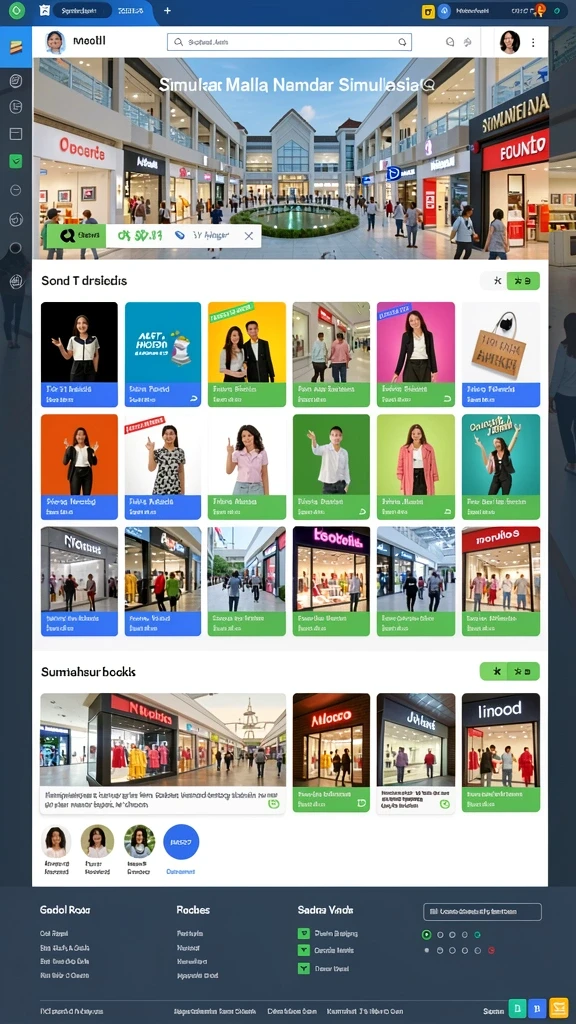The height and width of the screenshot is (1024, 576).
Task: Open the three-dot overflow menu
Action: click(533, 42)
